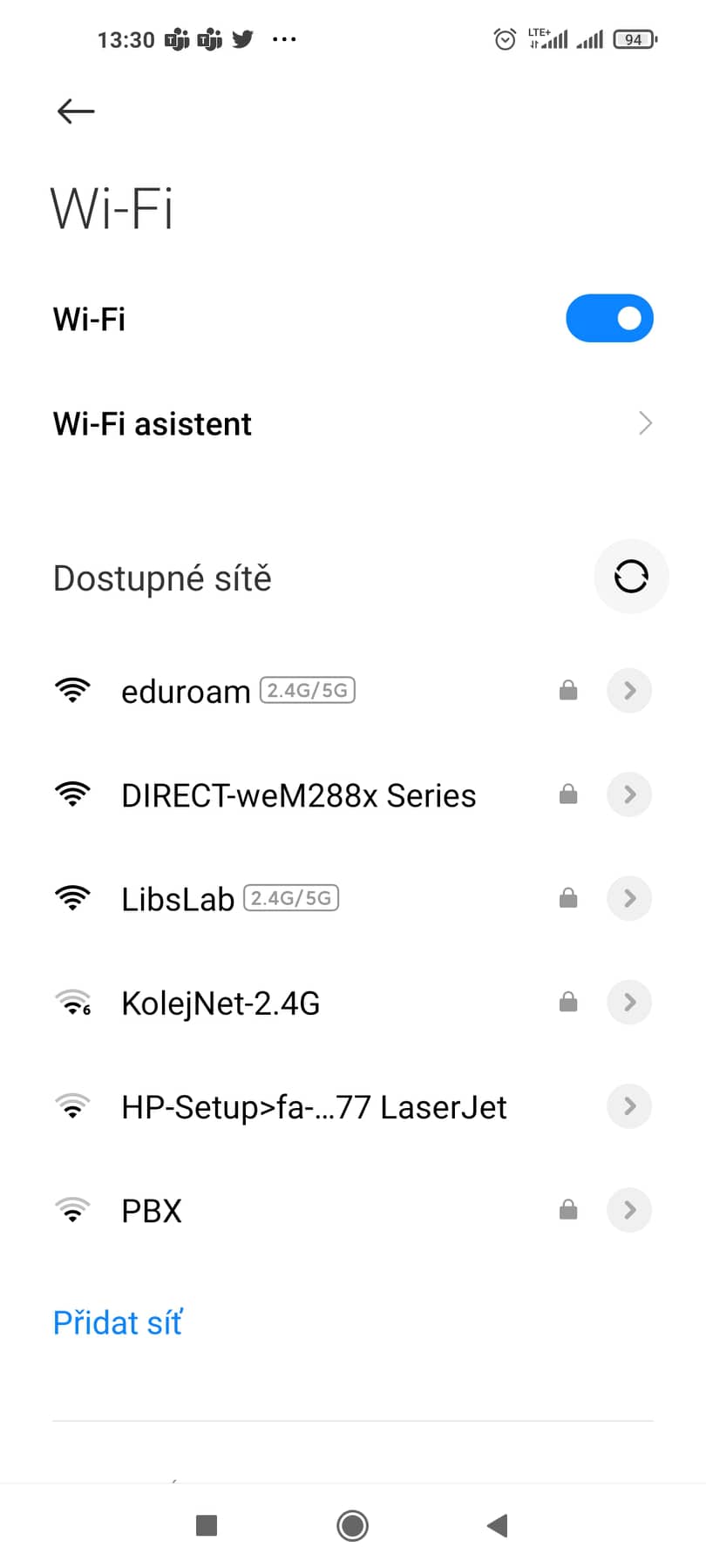
Task: Turn off the Wi-Fi switch
Action: coord(609,318)
